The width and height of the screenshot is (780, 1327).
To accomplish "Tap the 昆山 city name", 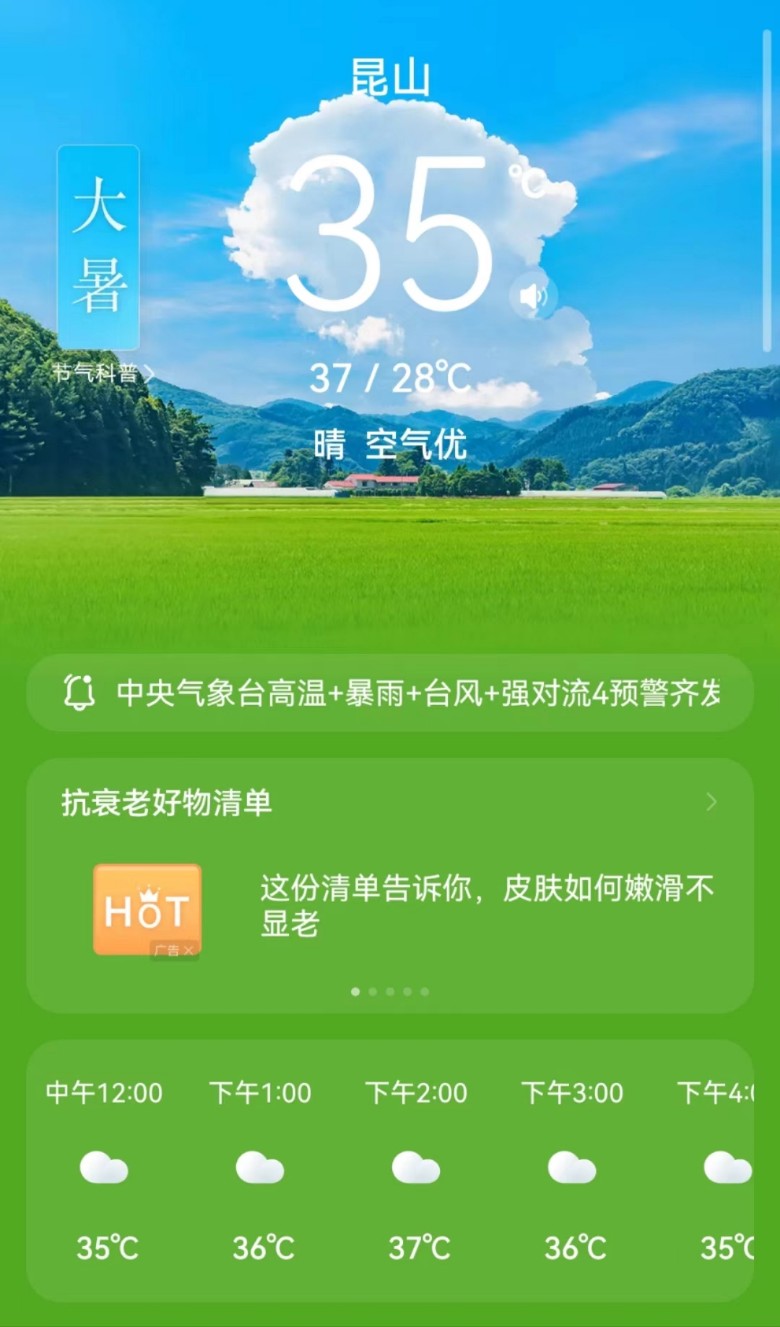I will [390, 78].
